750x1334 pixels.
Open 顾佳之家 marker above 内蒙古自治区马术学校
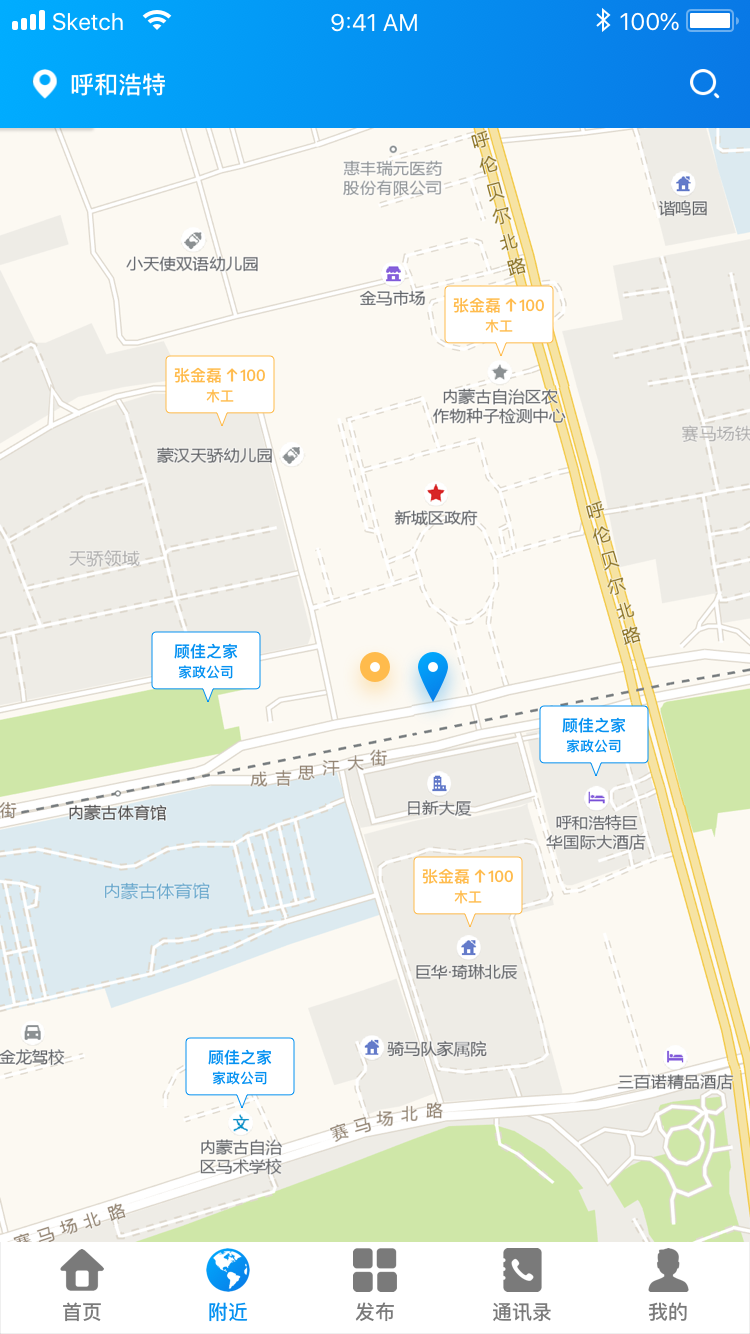(240, 1066)
